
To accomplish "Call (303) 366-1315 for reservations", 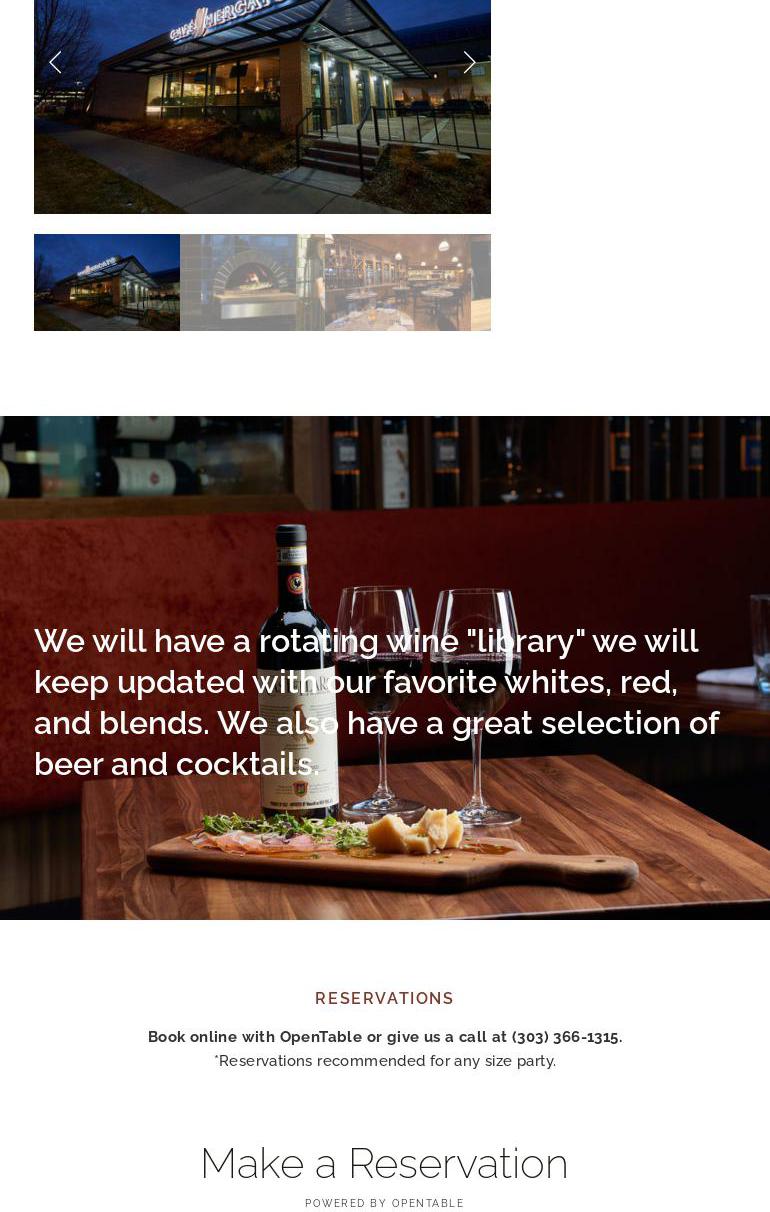I will [565, 1037].
